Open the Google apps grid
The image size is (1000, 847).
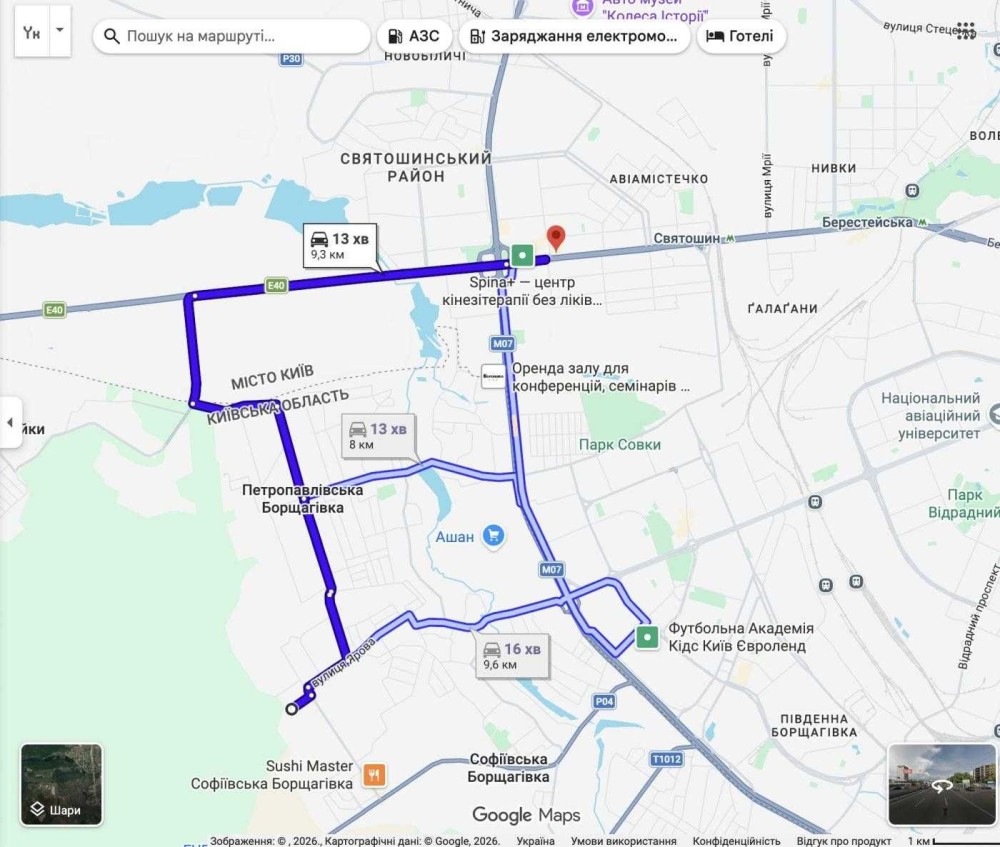pyautogui.click(x=966, y=30)
